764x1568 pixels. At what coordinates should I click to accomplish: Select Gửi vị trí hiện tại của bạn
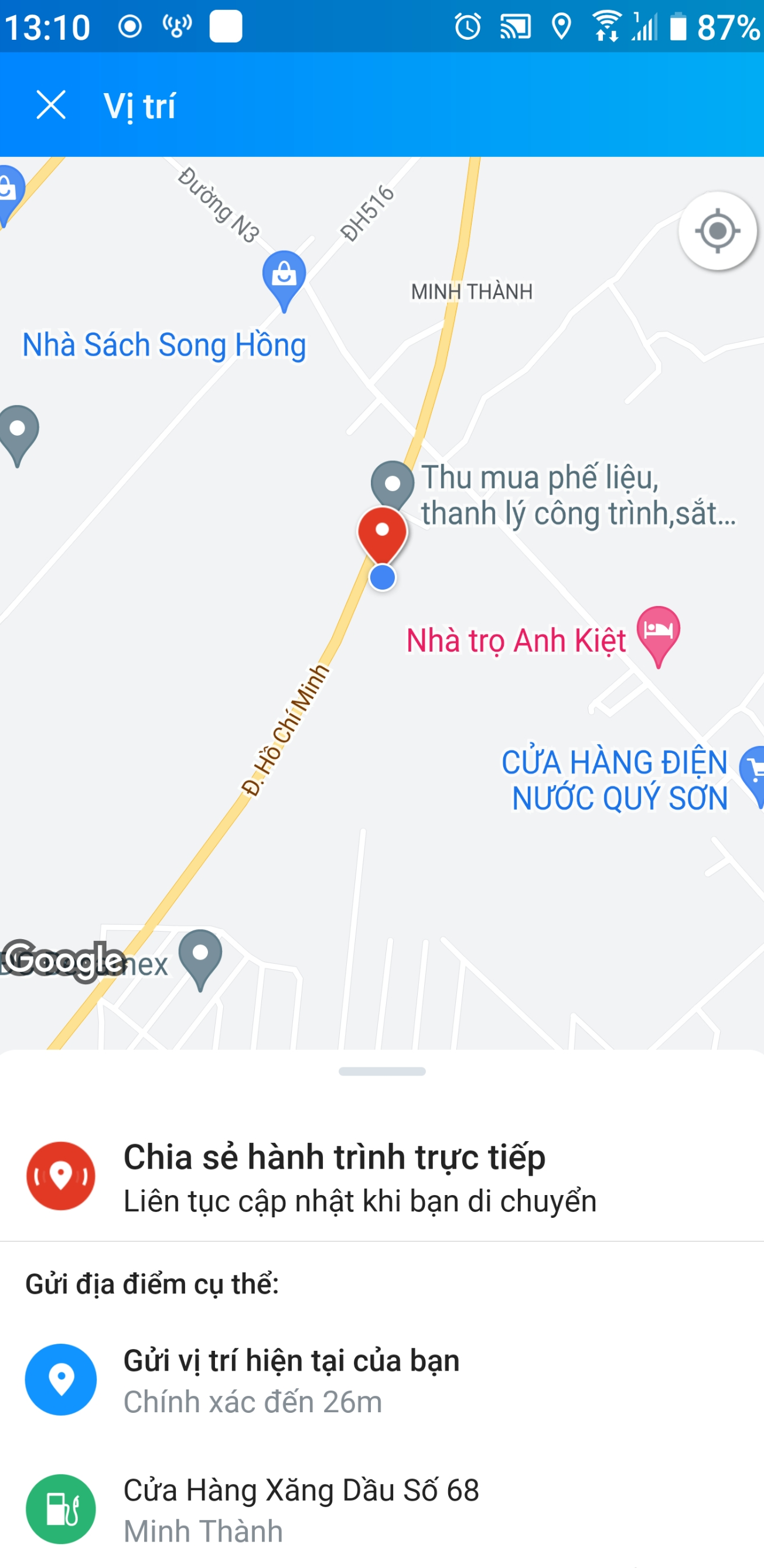point(291,1380)
